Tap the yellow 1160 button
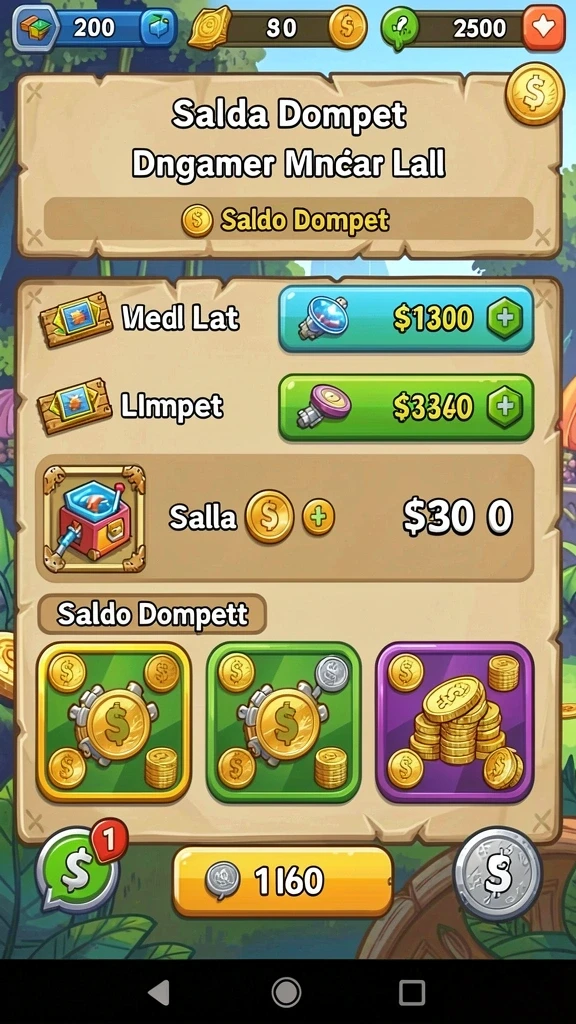 coord(283,882)
